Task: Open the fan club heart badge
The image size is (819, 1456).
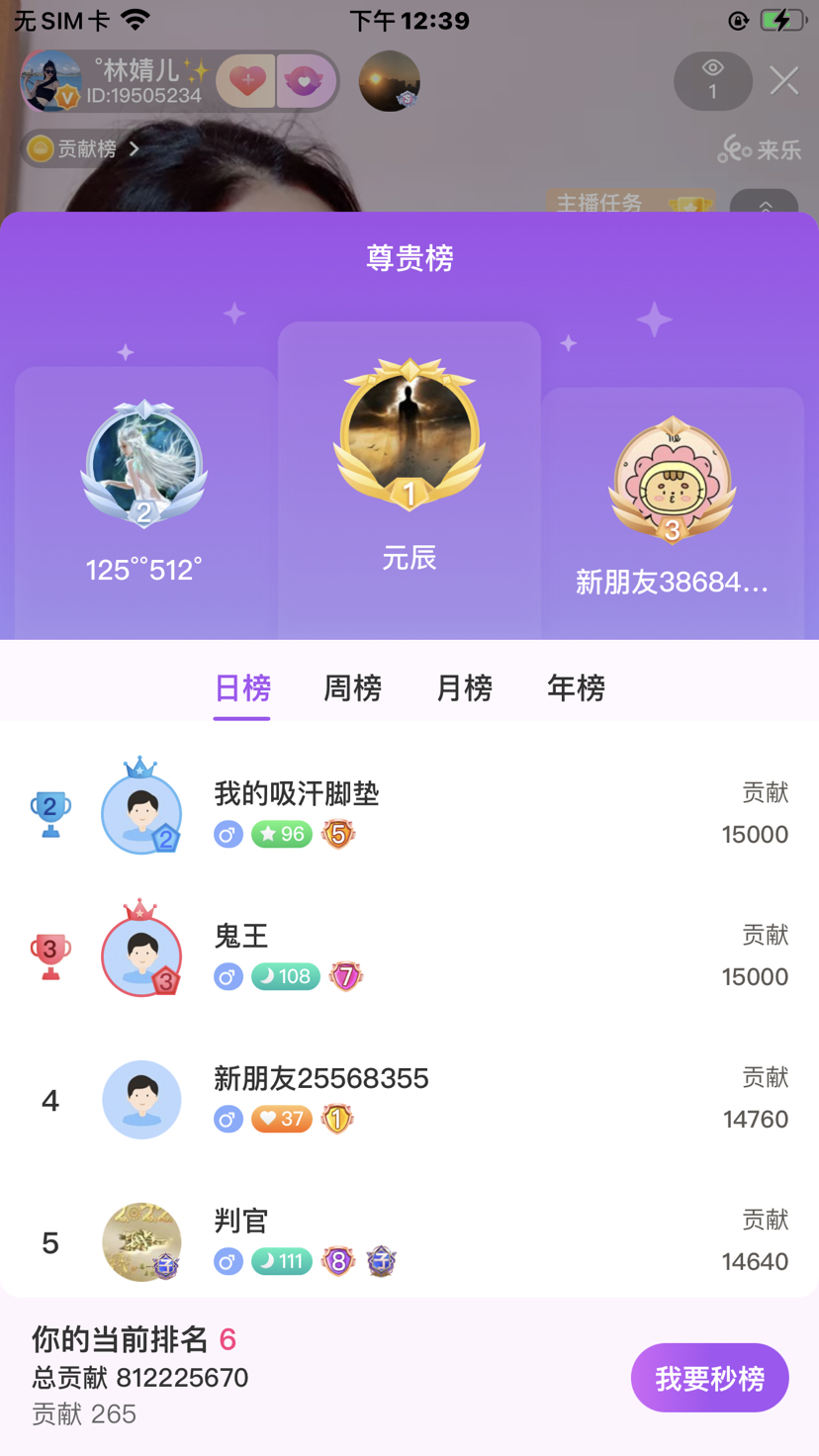Action: (x=306, y=81)
